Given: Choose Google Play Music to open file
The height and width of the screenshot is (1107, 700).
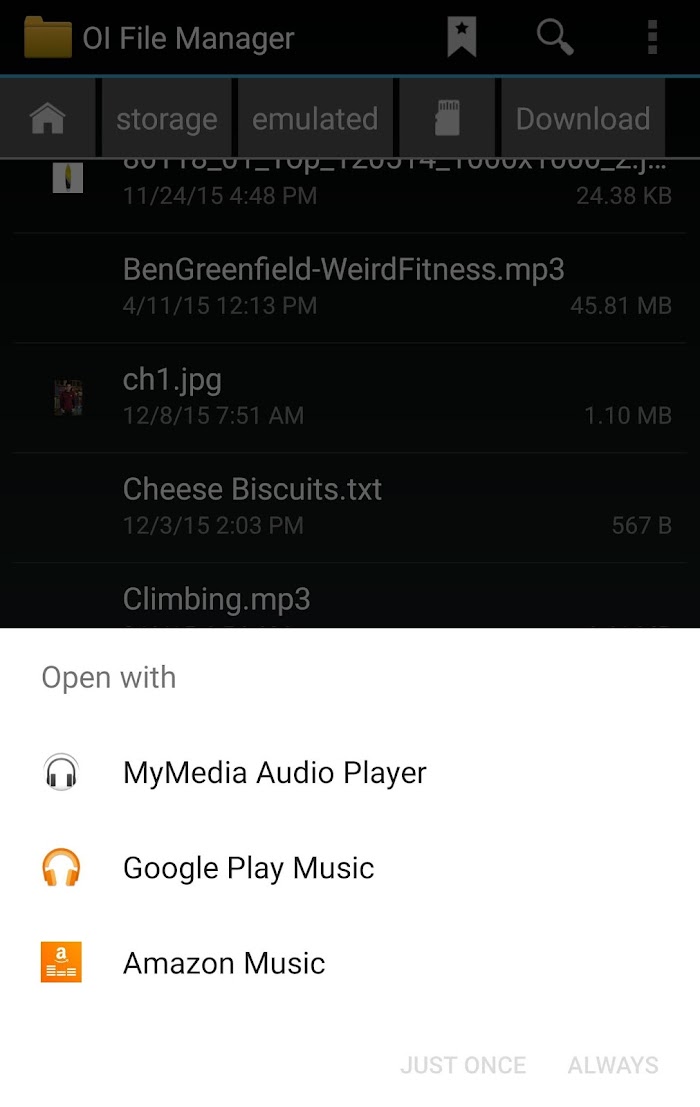Looking at the screenshot, I should point(248,868).
